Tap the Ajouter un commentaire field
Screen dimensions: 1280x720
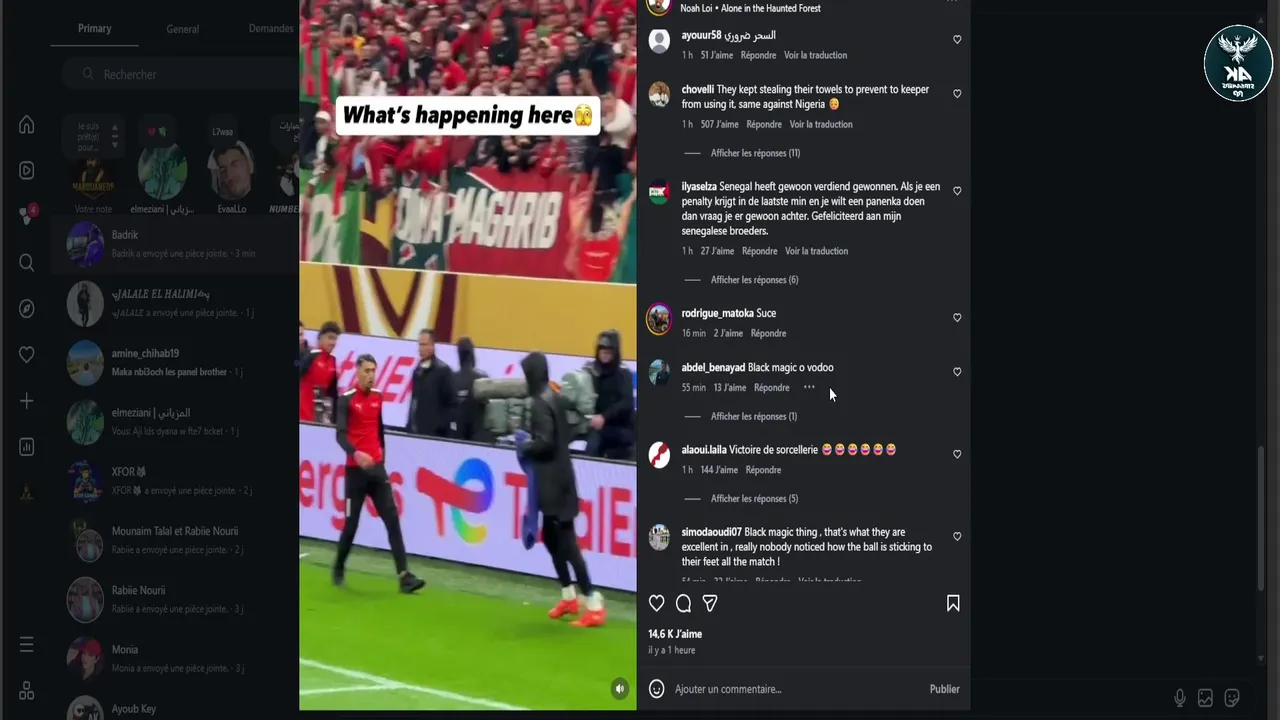pyautogui.click(x=790, y=689)
